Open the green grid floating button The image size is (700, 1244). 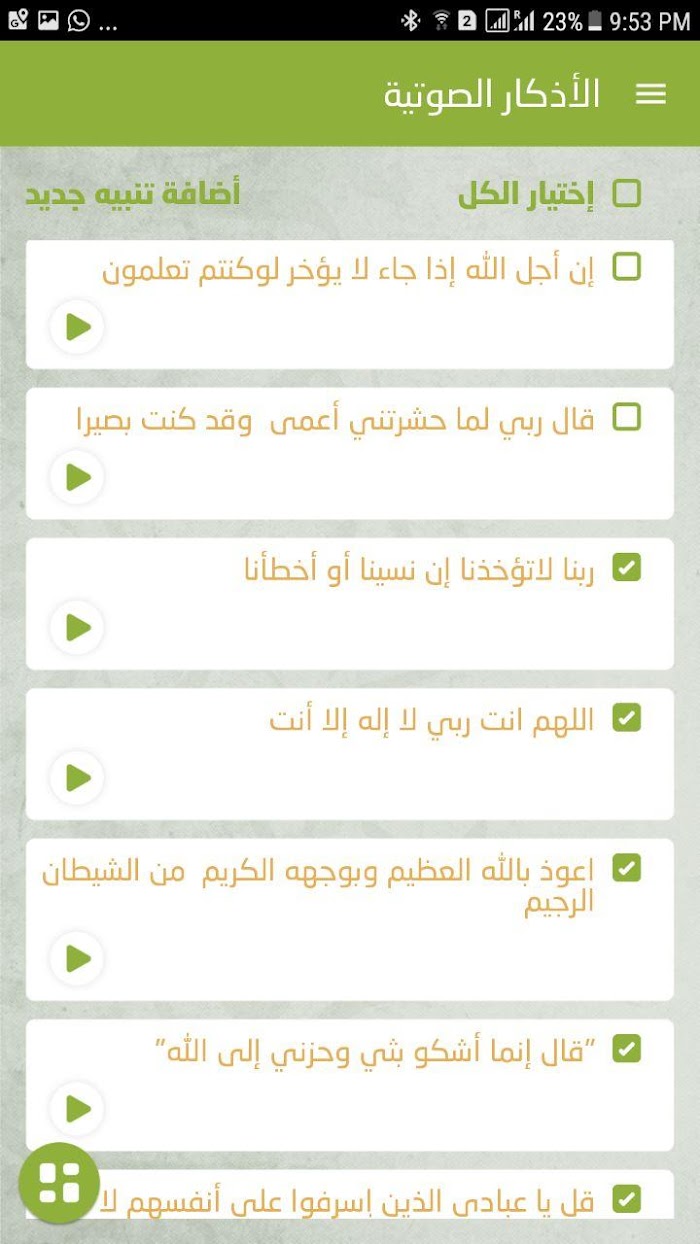coord(59,1183)
